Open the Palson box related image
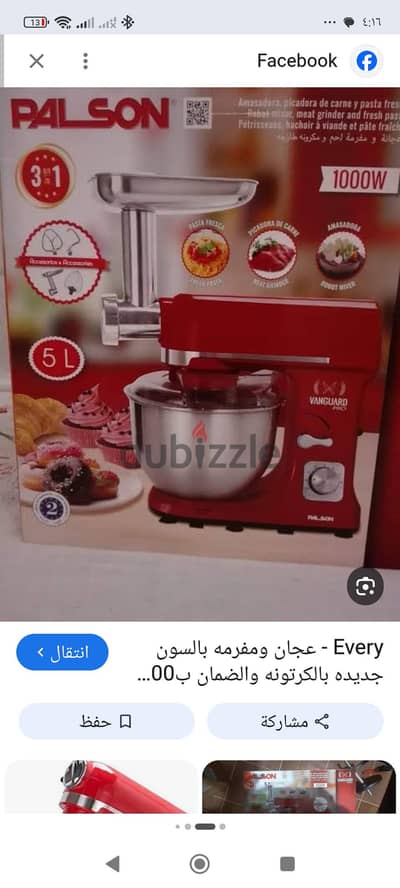The image size is (400, 888). click(299, 787)
